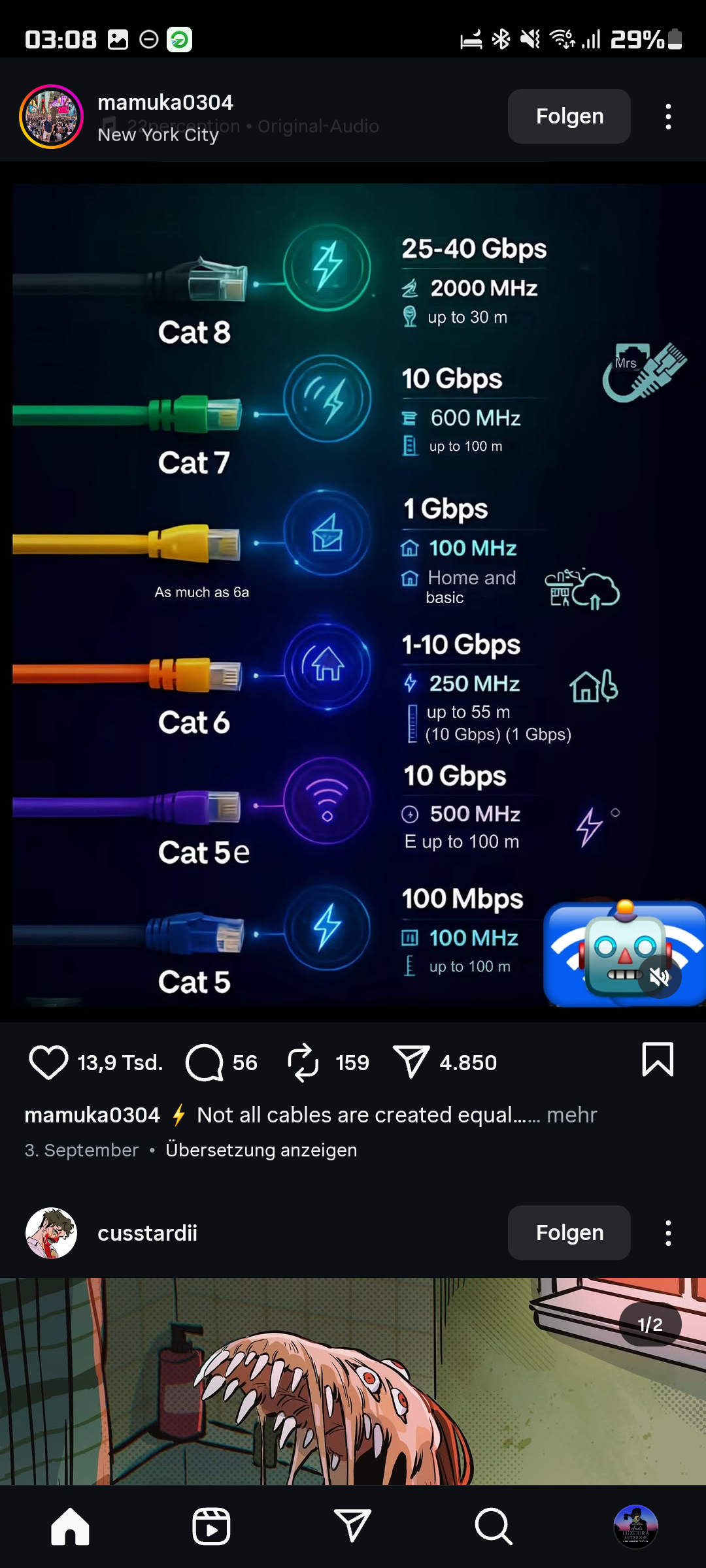This screenshot has width=706, height=1568.
Task: Open cusstardii's profile
Action: (51, 1233)
